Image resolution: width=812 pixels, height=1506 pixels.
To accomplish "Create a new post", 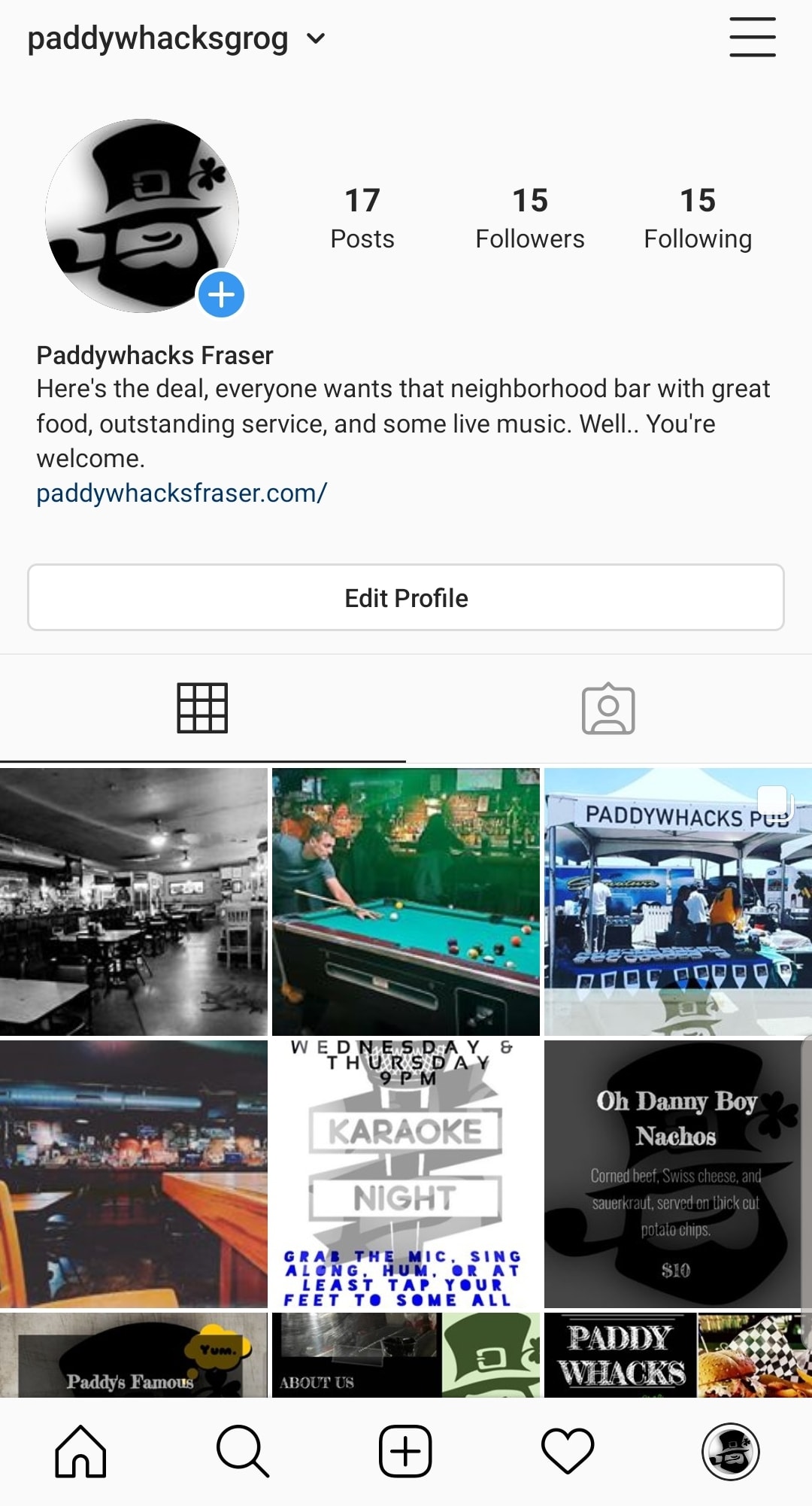I will point(405,1451).
